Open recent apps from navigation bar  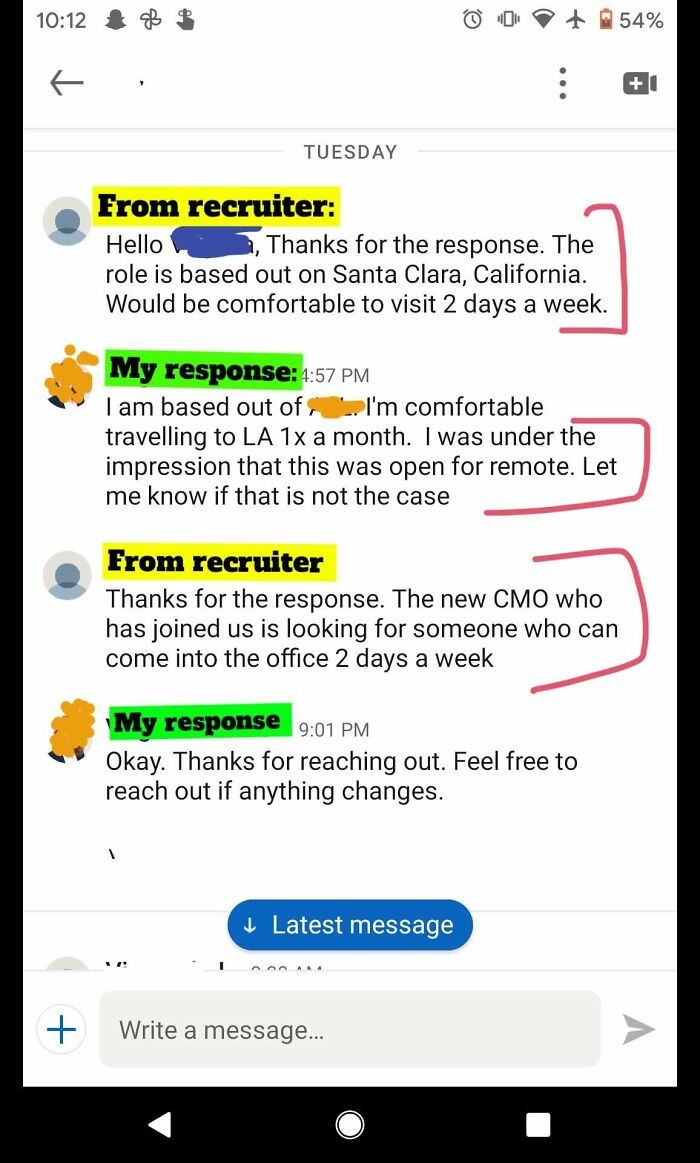pyautogui.click(x=538, y=1124)
